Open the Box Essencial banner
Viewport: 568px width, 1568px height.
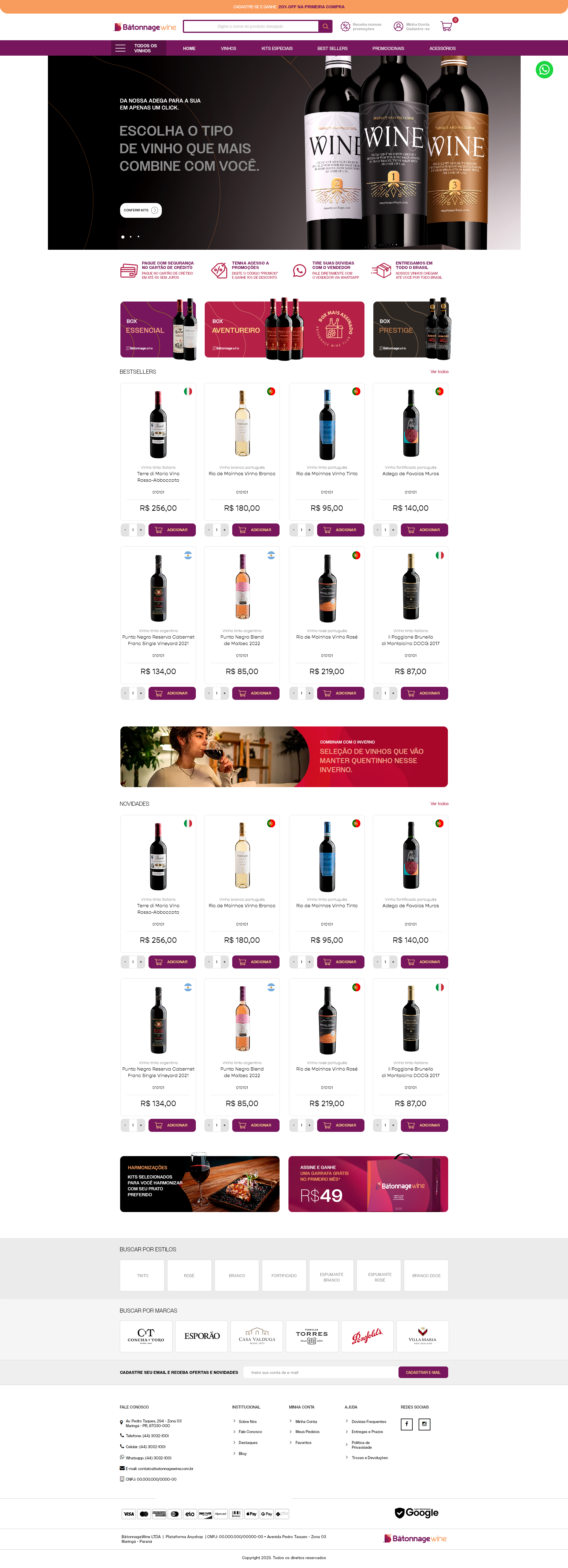coord(158,329)
